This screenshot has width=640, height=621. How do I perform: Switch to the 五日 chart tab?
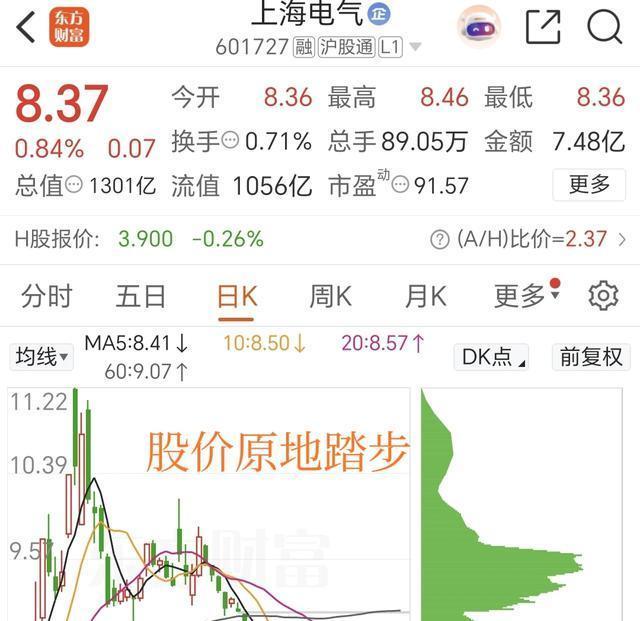(x=141, y=296)
